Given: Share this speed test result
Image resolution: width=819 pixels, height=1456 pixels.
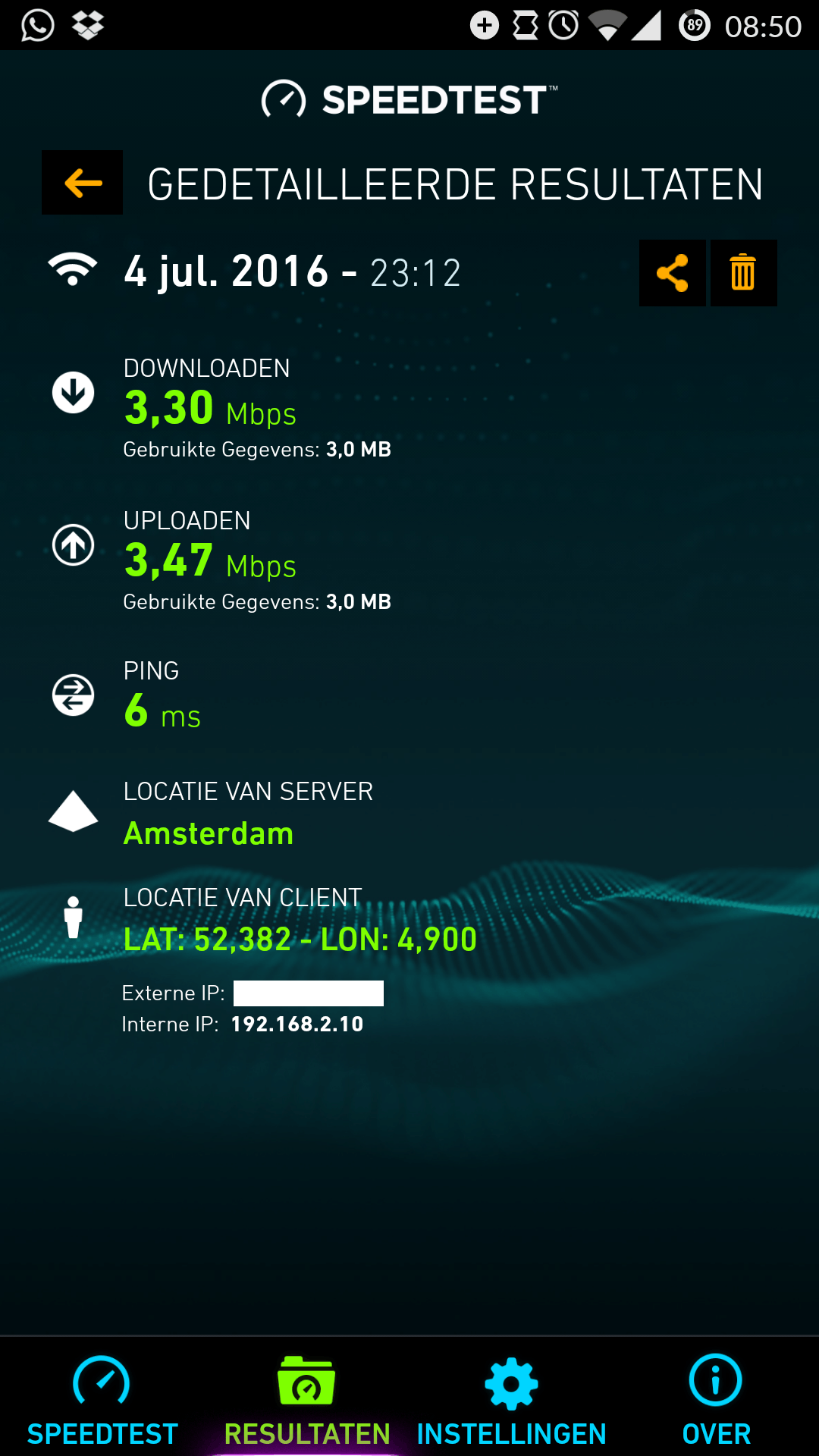Looking at the screenshot, I should click(x=672, y=273).
